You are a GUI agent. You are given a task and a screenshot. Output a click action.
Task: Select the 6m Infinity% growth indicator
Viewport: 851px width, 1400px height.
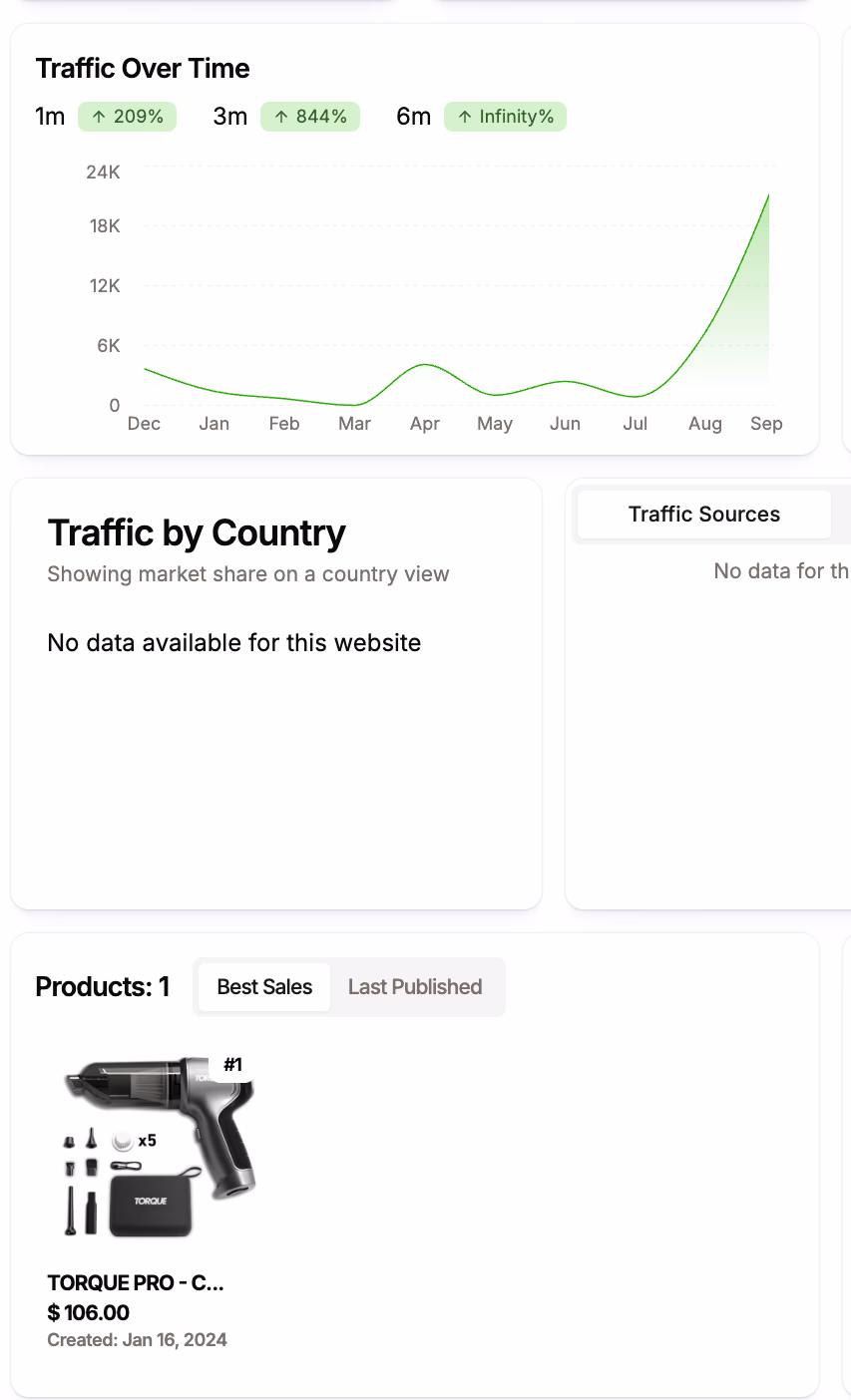coord(505,116)
